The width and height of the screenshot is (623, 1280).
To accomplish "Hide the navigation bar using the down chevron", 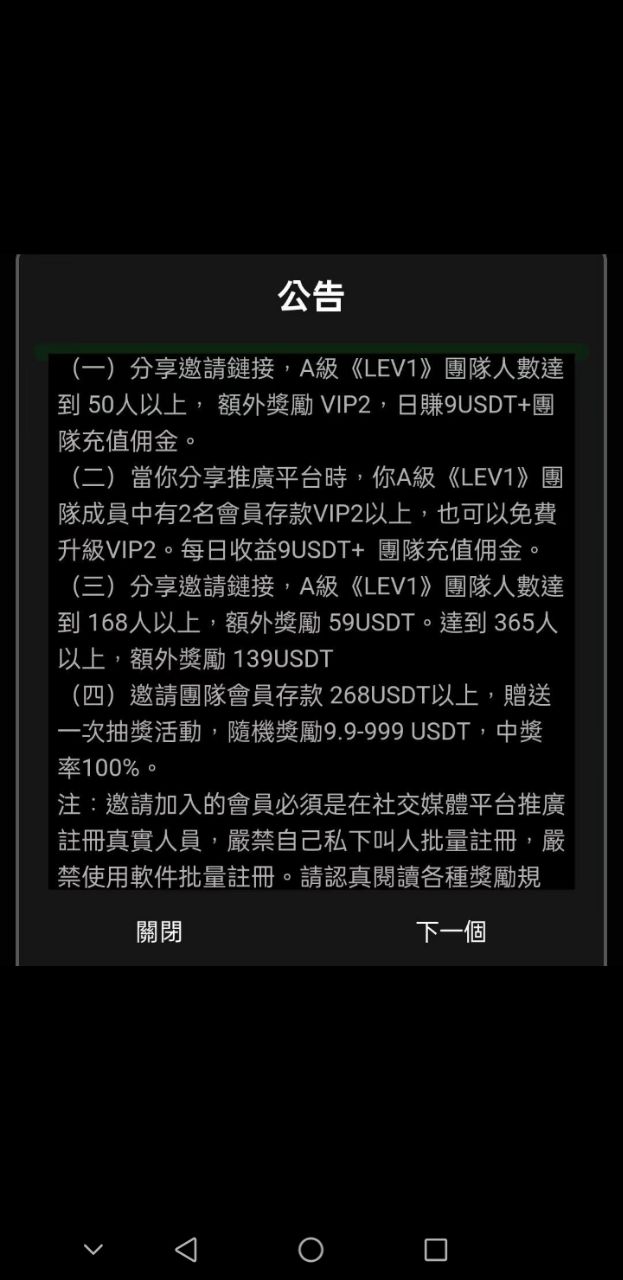I will pos(93,1249).
